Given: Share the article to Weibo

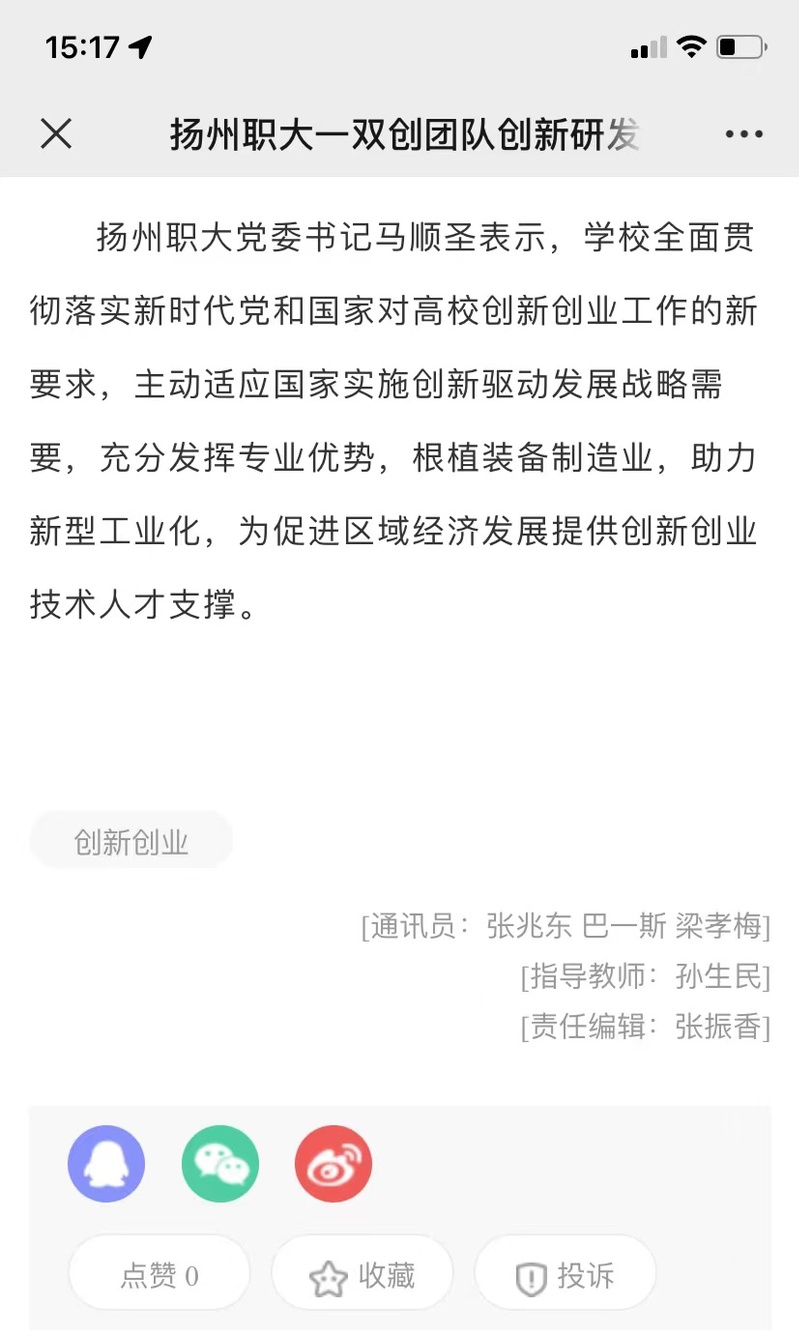Looking at the screenshot, I should click(x=333, y=1165).
